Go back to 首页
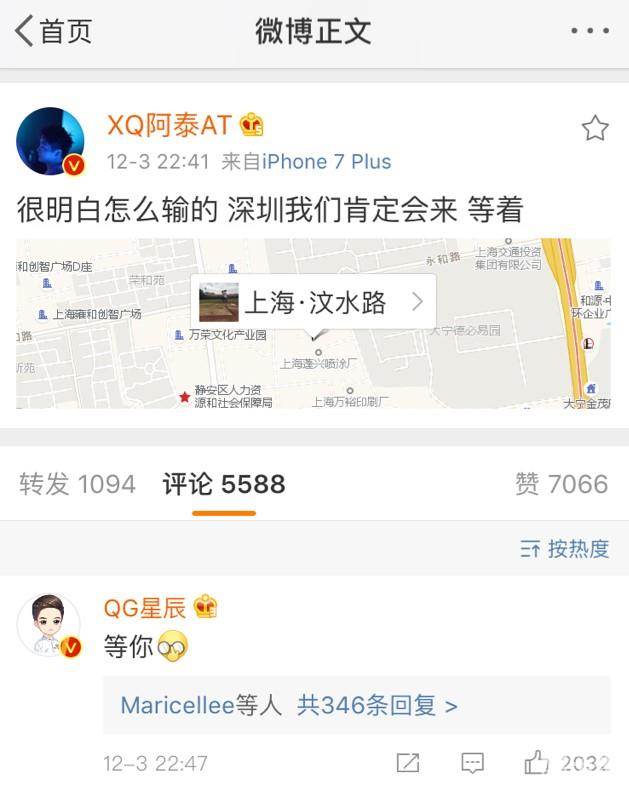This screenshot has height=787, width=629. tap(54, 31)
